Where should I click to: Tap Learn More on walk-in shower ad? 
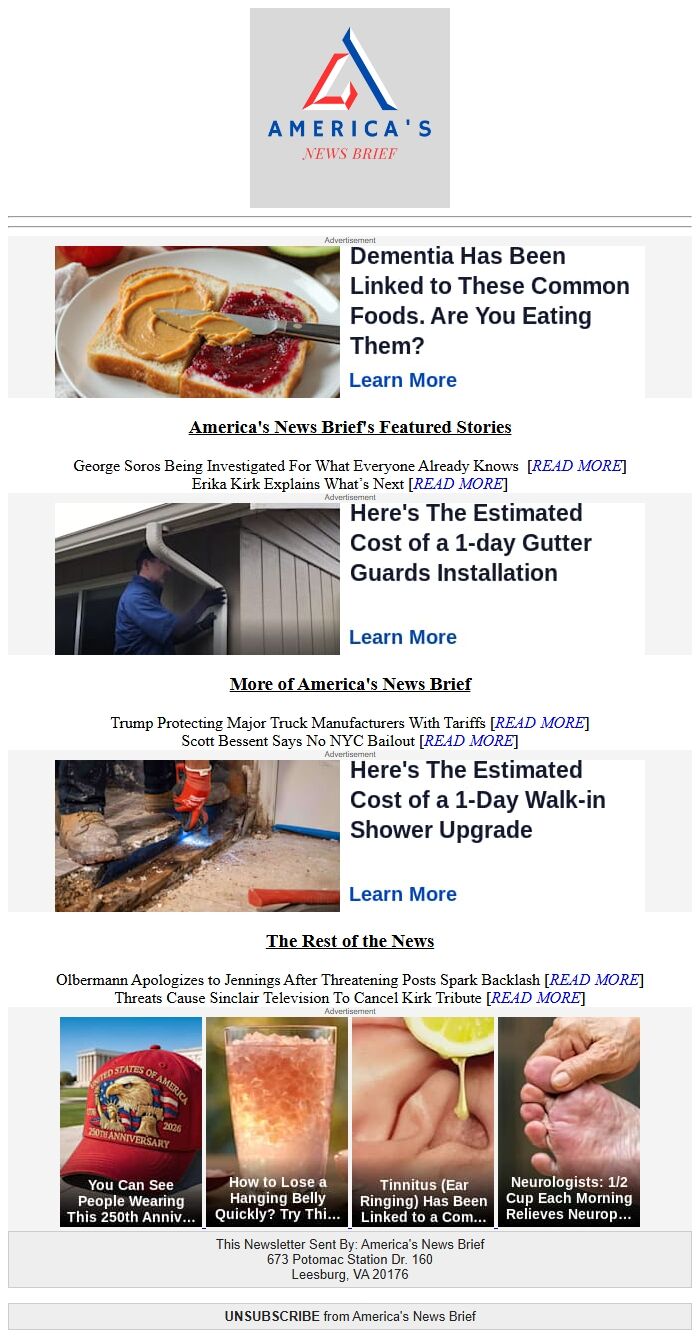click(x=402, y=895)
